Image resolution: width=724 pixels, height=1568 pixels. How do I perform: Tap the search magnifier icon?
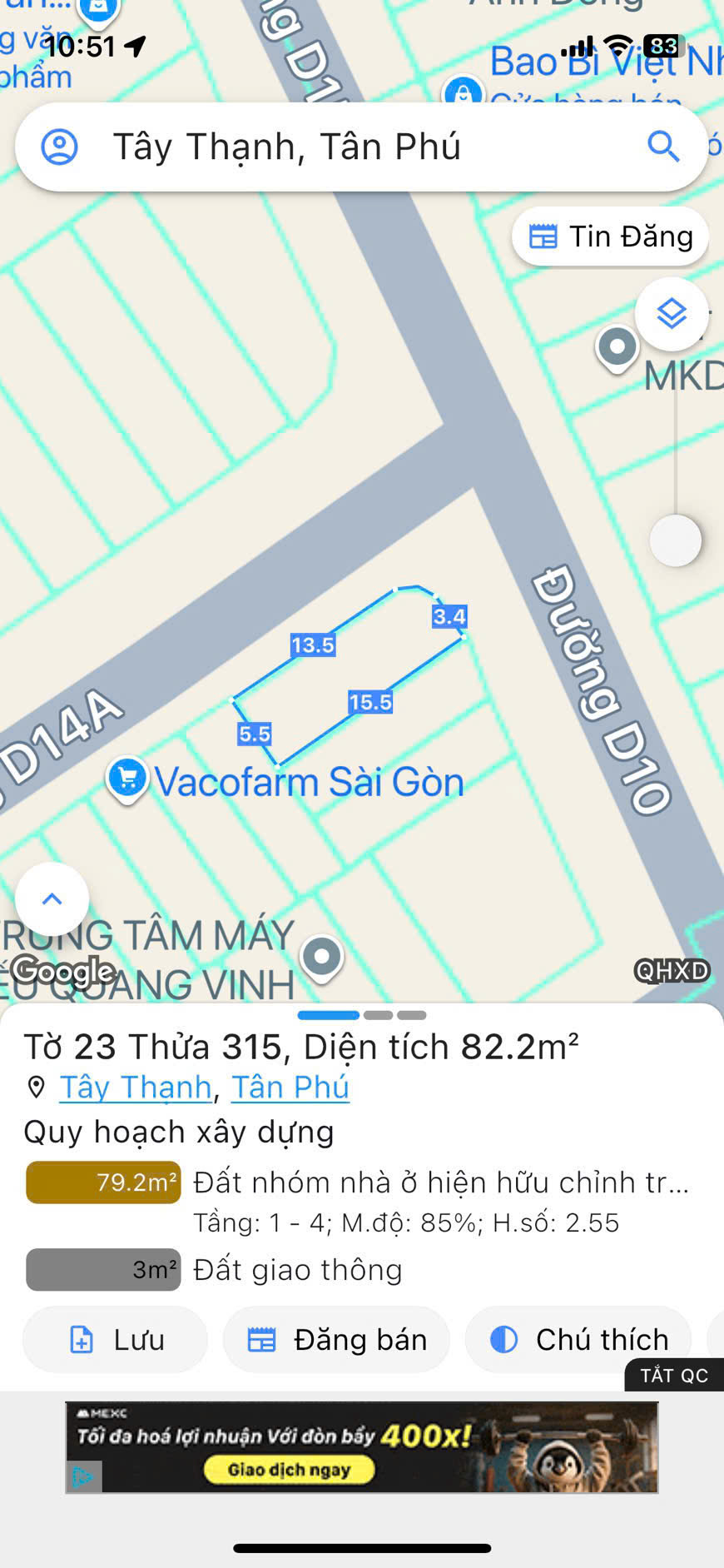[663, 147]
